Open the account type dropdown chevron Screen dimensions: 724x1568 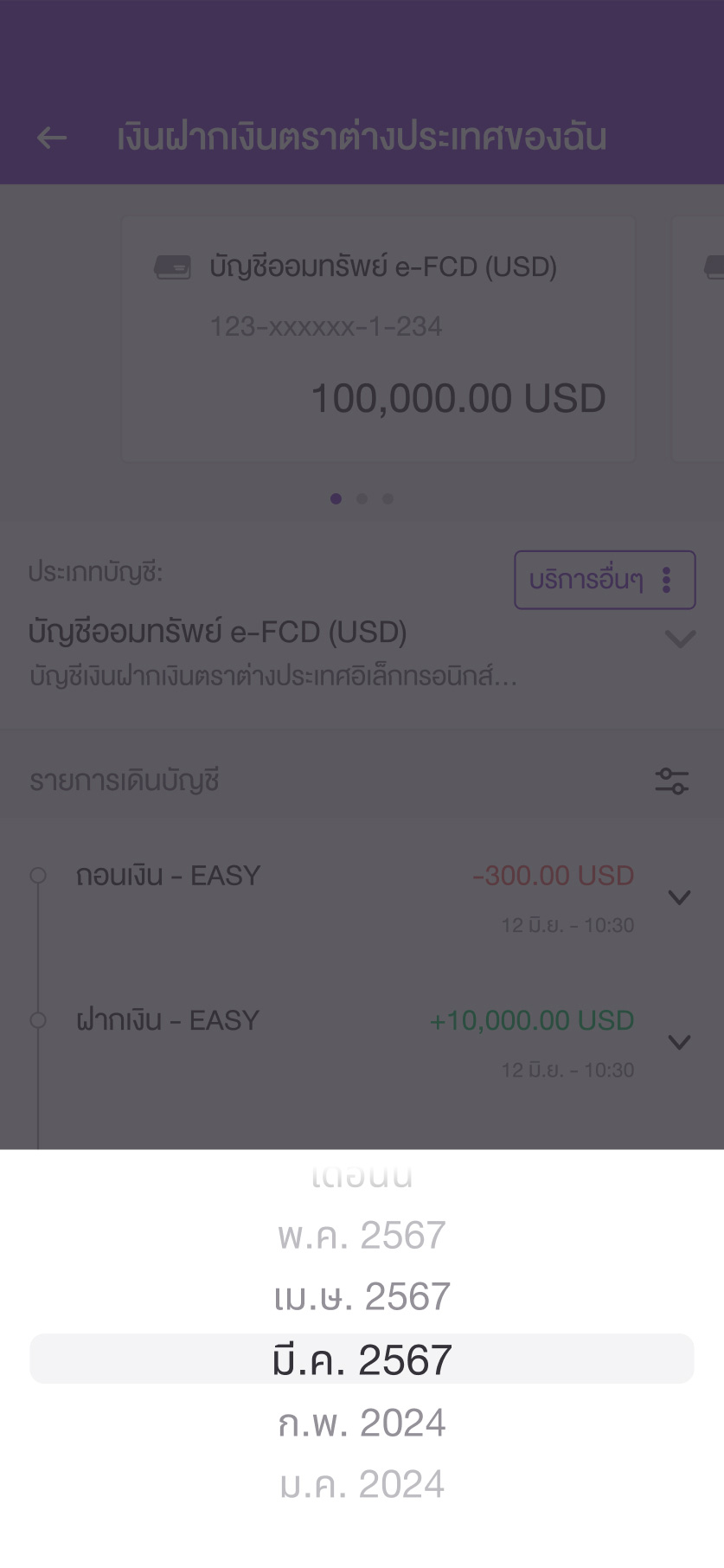[x=681, y=639]
